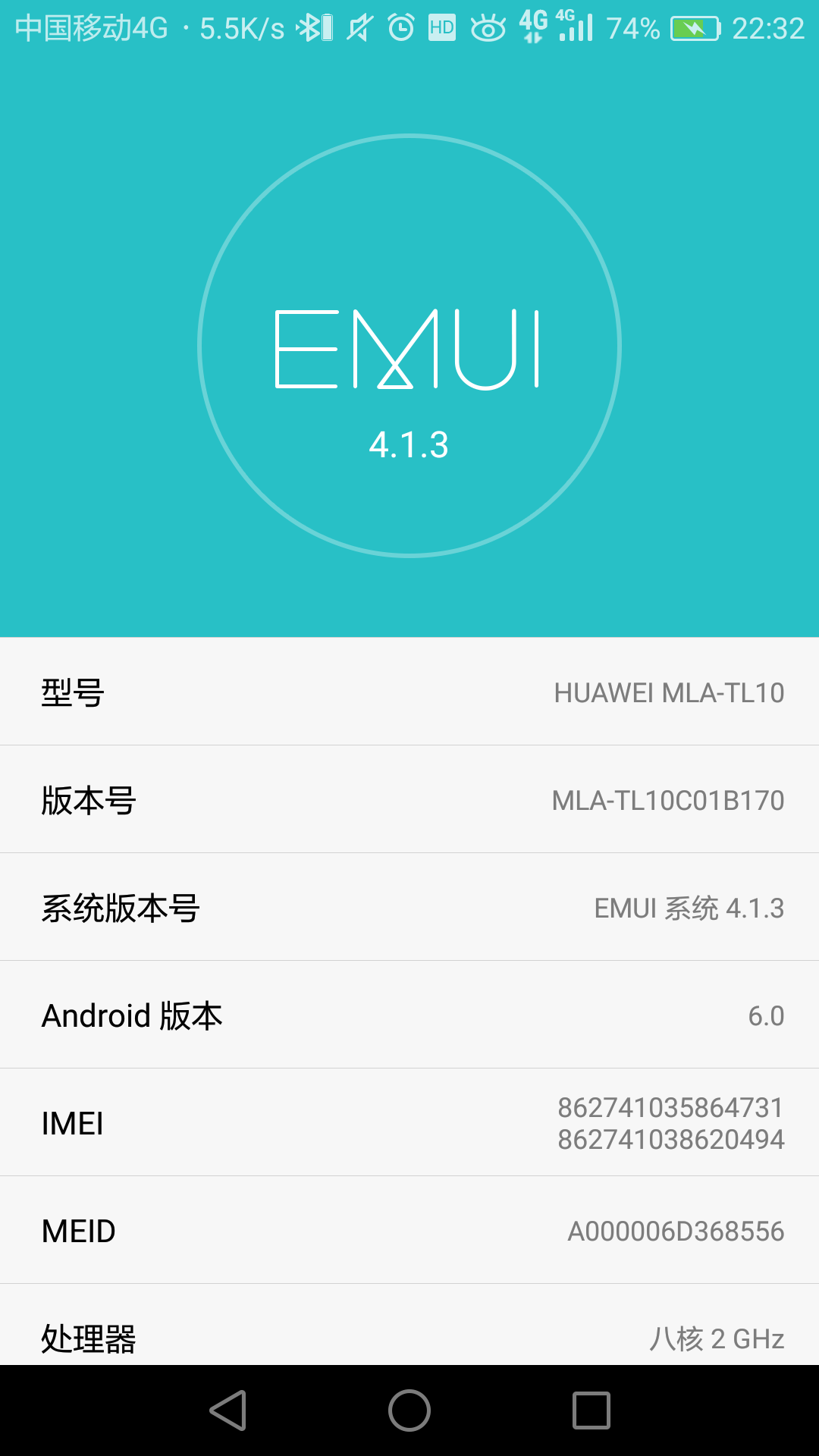Tap the 版本号 build number row
The height and width of the screenshot is (1456, 819).
point(409,799)
